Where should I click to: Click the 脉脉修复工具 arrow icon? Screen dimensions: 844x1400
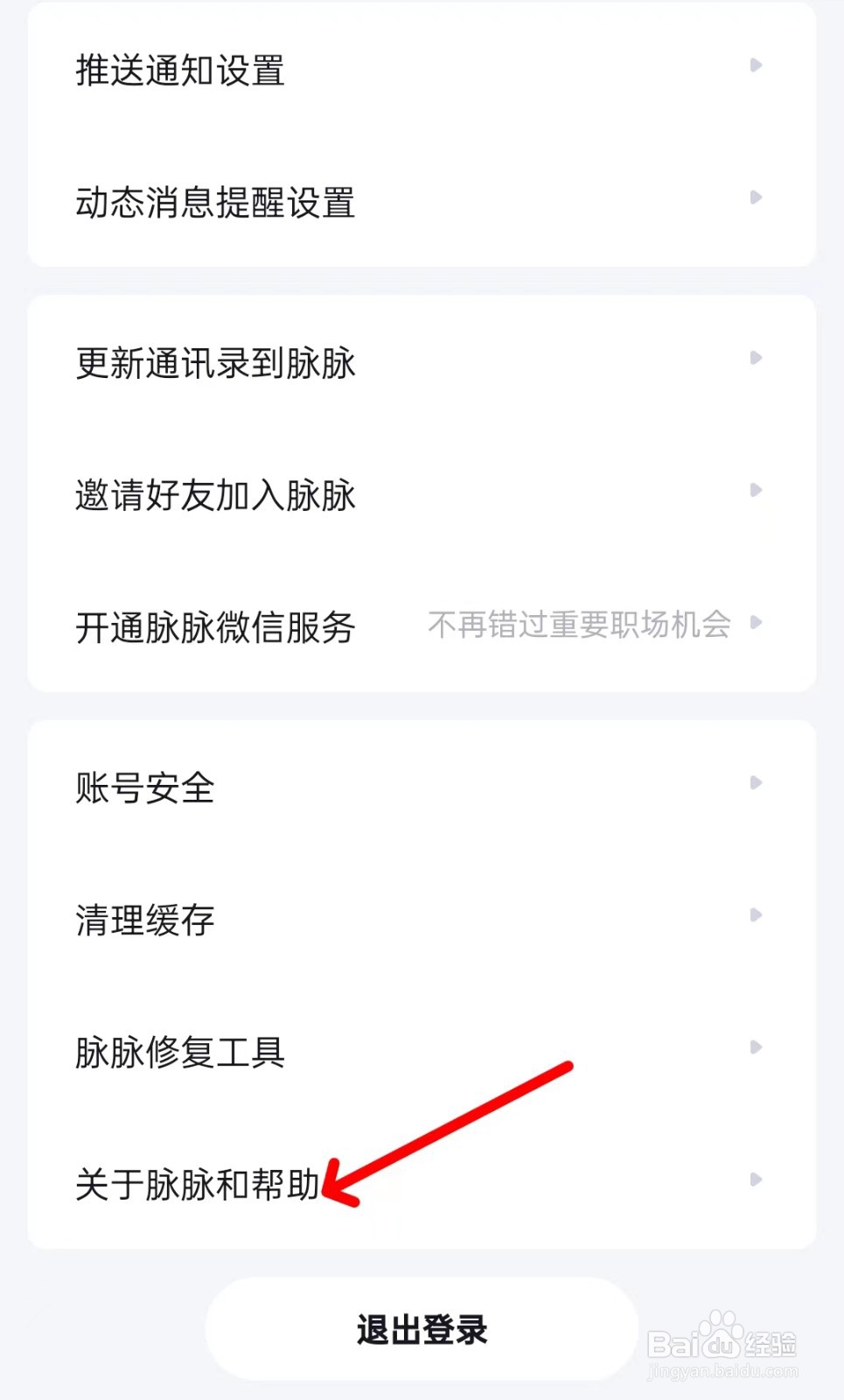[756, 1047]
